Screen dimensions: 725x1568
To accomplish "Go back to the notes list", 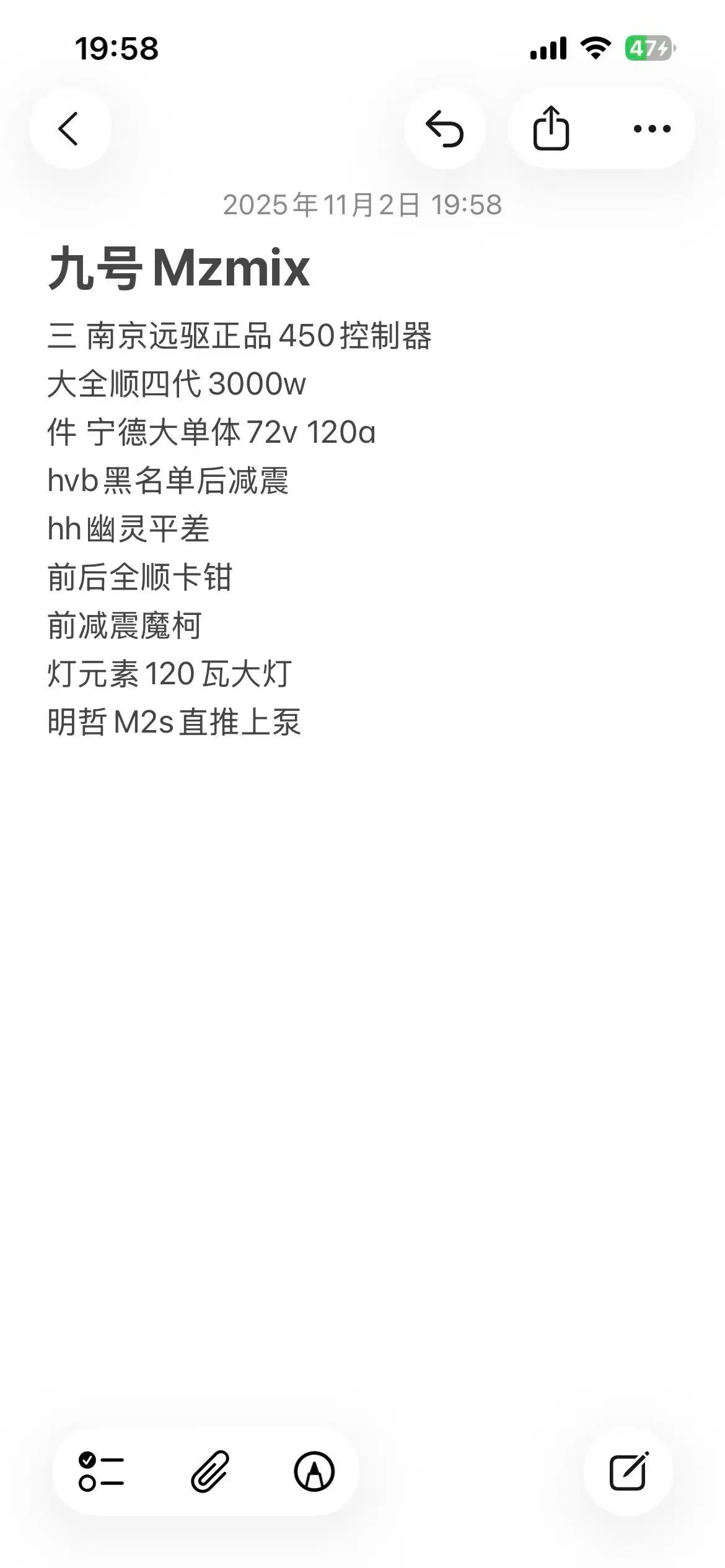I will [69, 129].
